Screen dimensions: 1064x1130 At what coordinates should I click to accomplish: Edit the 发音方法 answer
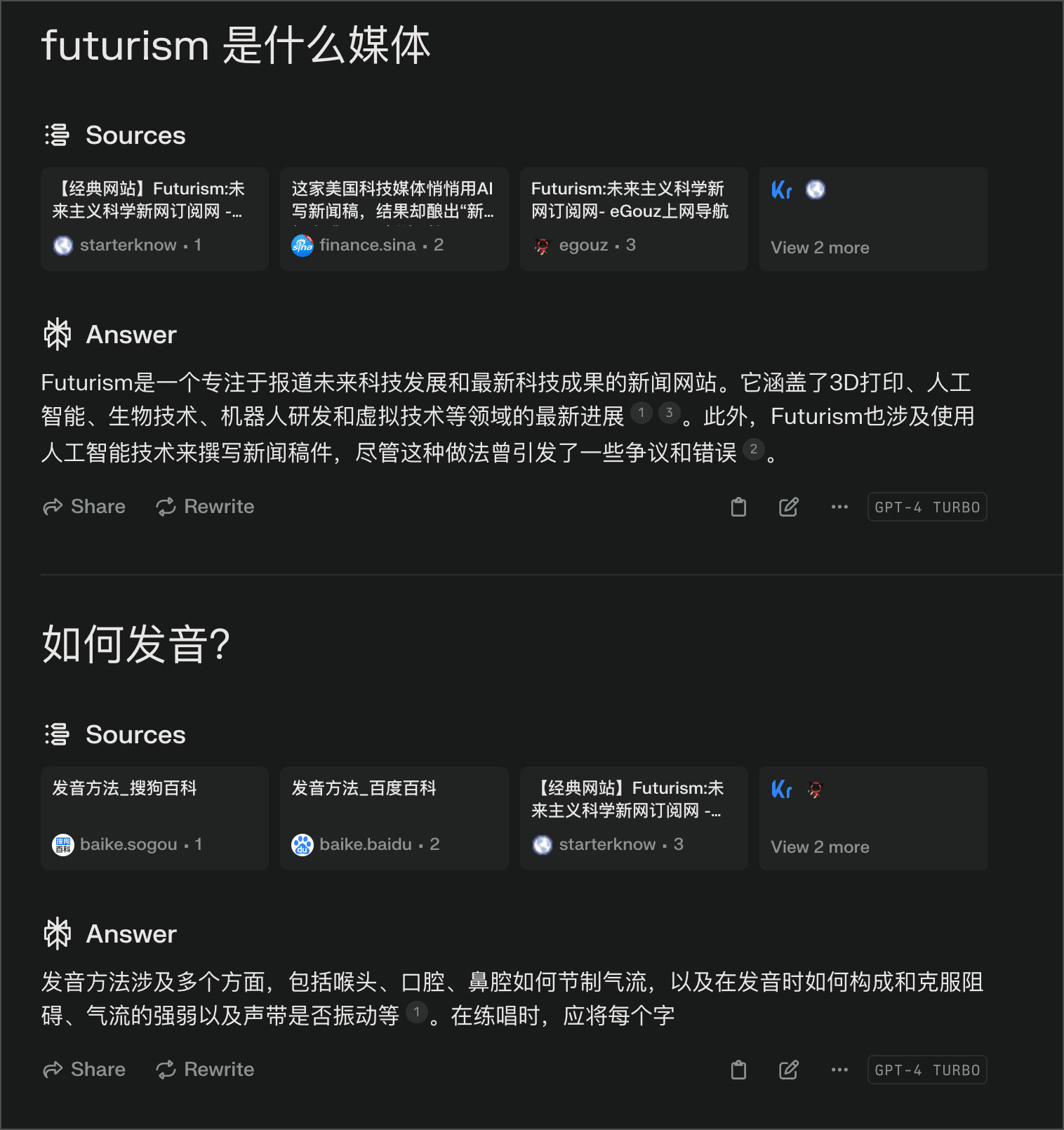(789, 1070)
